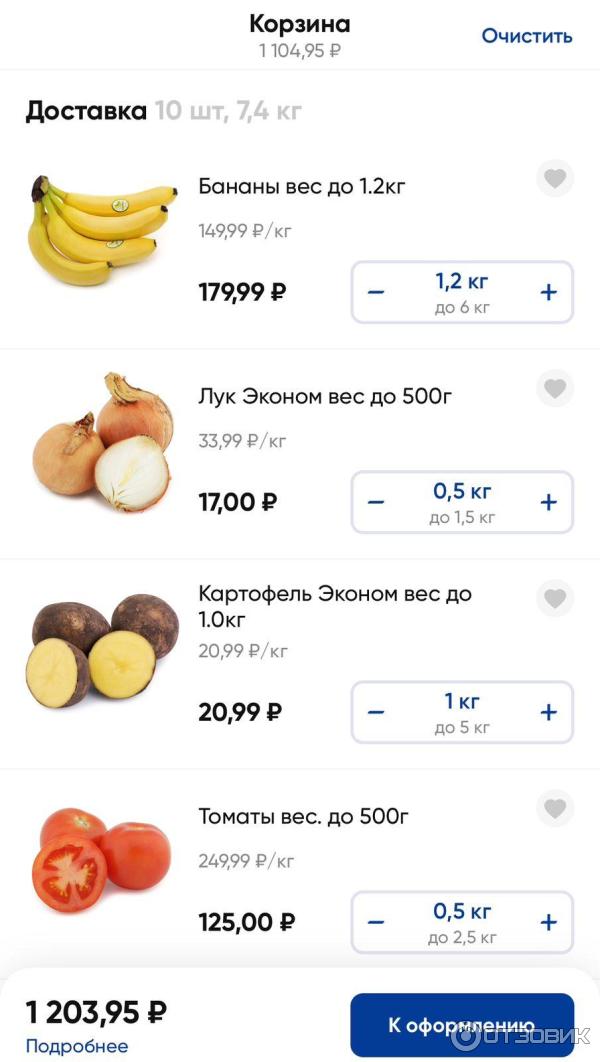Open Подробнее price details
600x1062 pixels.
coord(77,1046)
